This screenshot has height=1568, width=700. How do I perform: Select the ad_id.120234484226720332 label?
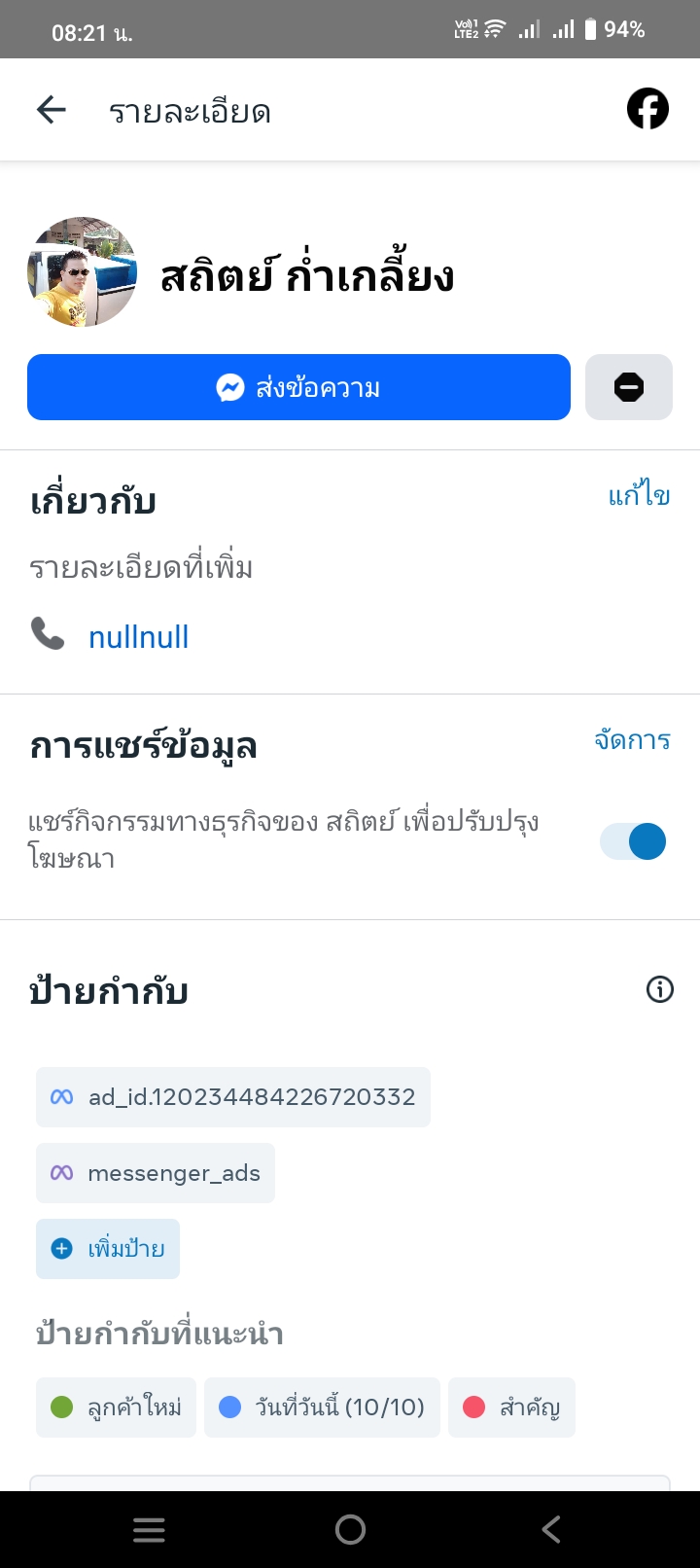coord(233,1097)
